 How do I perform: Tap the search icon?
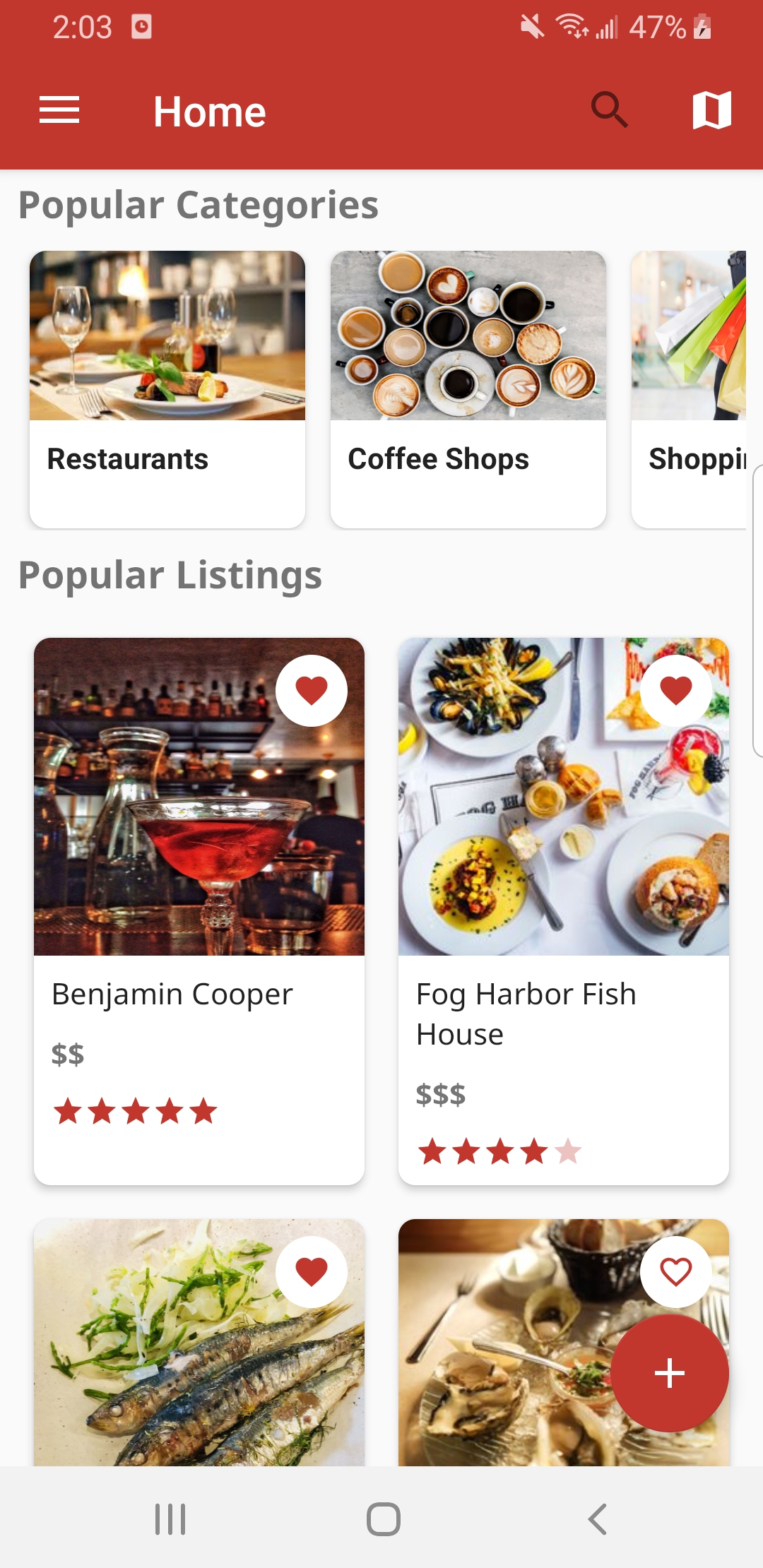(x=608, y=110)
